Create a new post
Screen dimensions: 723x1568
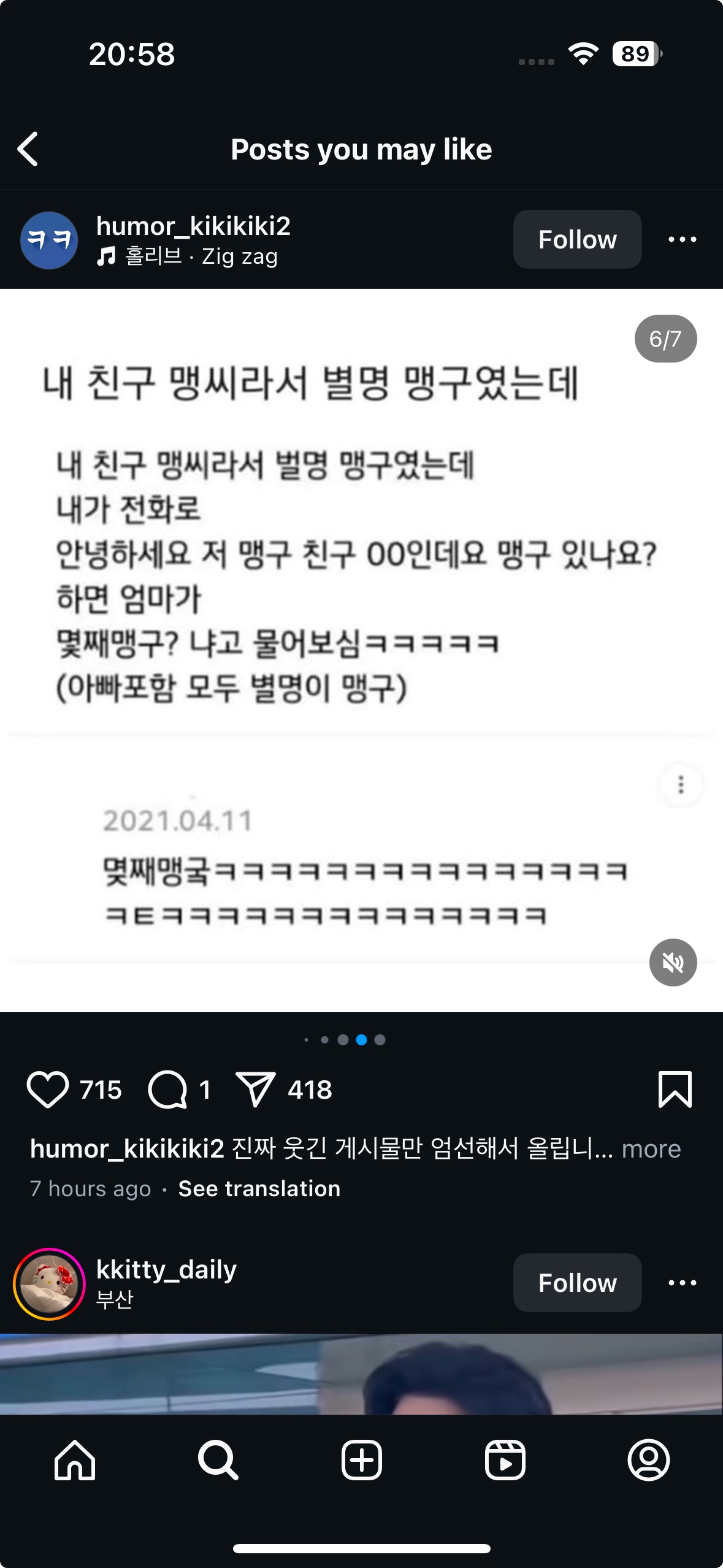pyautogui.click(x=361, y=1461)
